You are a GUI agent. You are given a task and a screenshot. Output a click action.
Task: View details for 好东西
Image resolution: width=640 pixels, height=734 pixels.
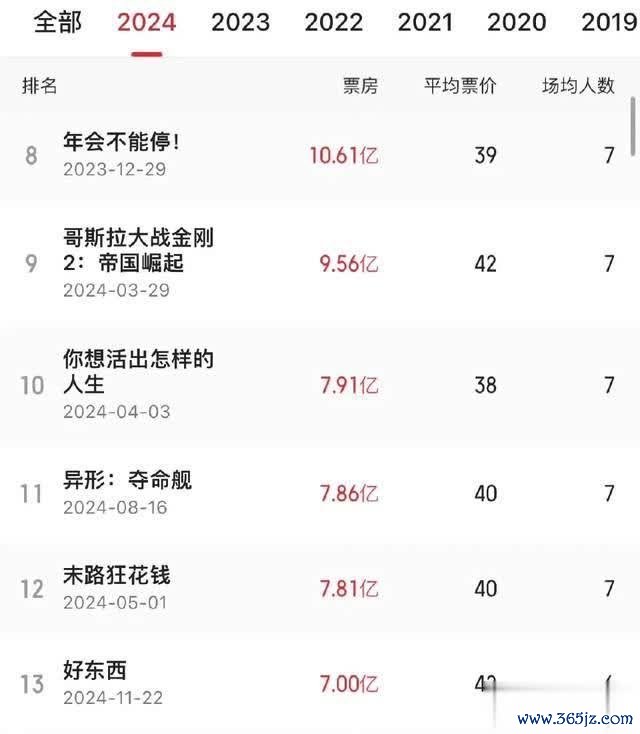pyautogui.click(x=95, y=670)
